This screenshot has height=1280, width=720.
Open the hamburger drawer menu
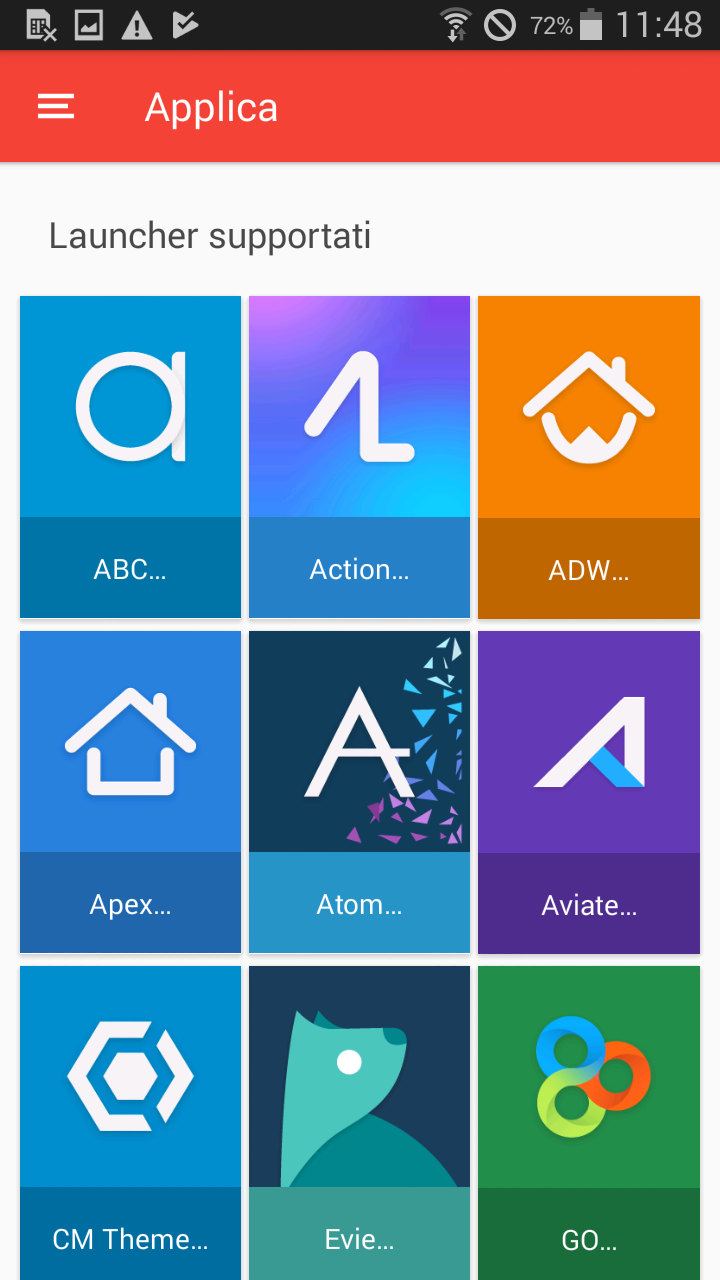tap(56, 107)
